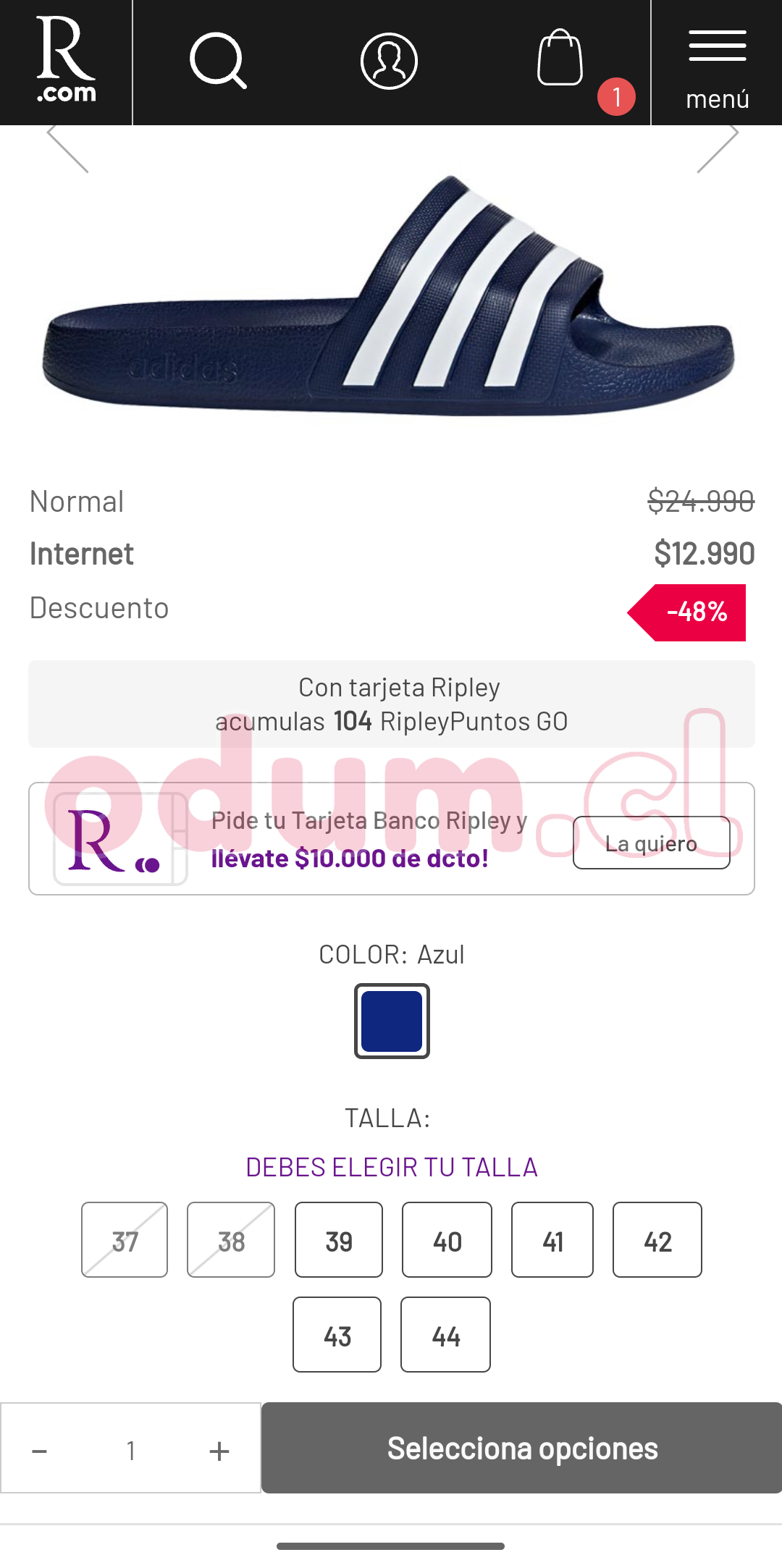782x1568 pixels.
Task: Decrease quantity with minus button
Action: click(40, 1451)
